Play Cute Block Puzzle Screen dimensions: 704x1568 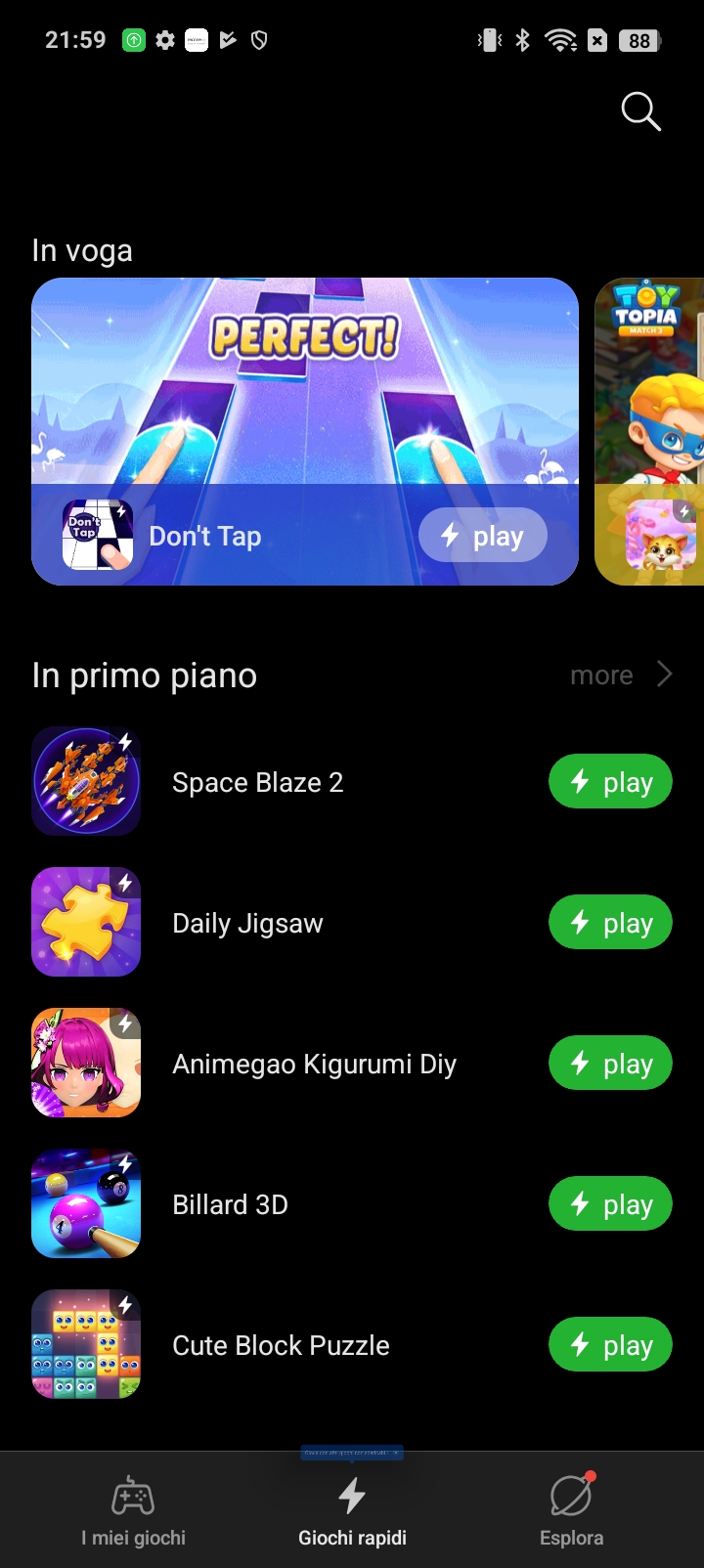coord(610,1345)
